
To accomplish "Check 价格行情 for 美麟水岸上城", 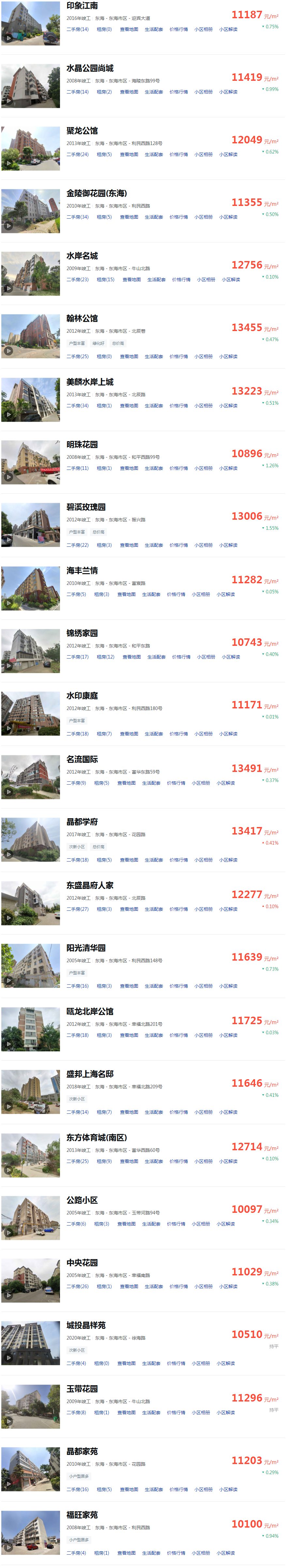I will tap(179, 406).
